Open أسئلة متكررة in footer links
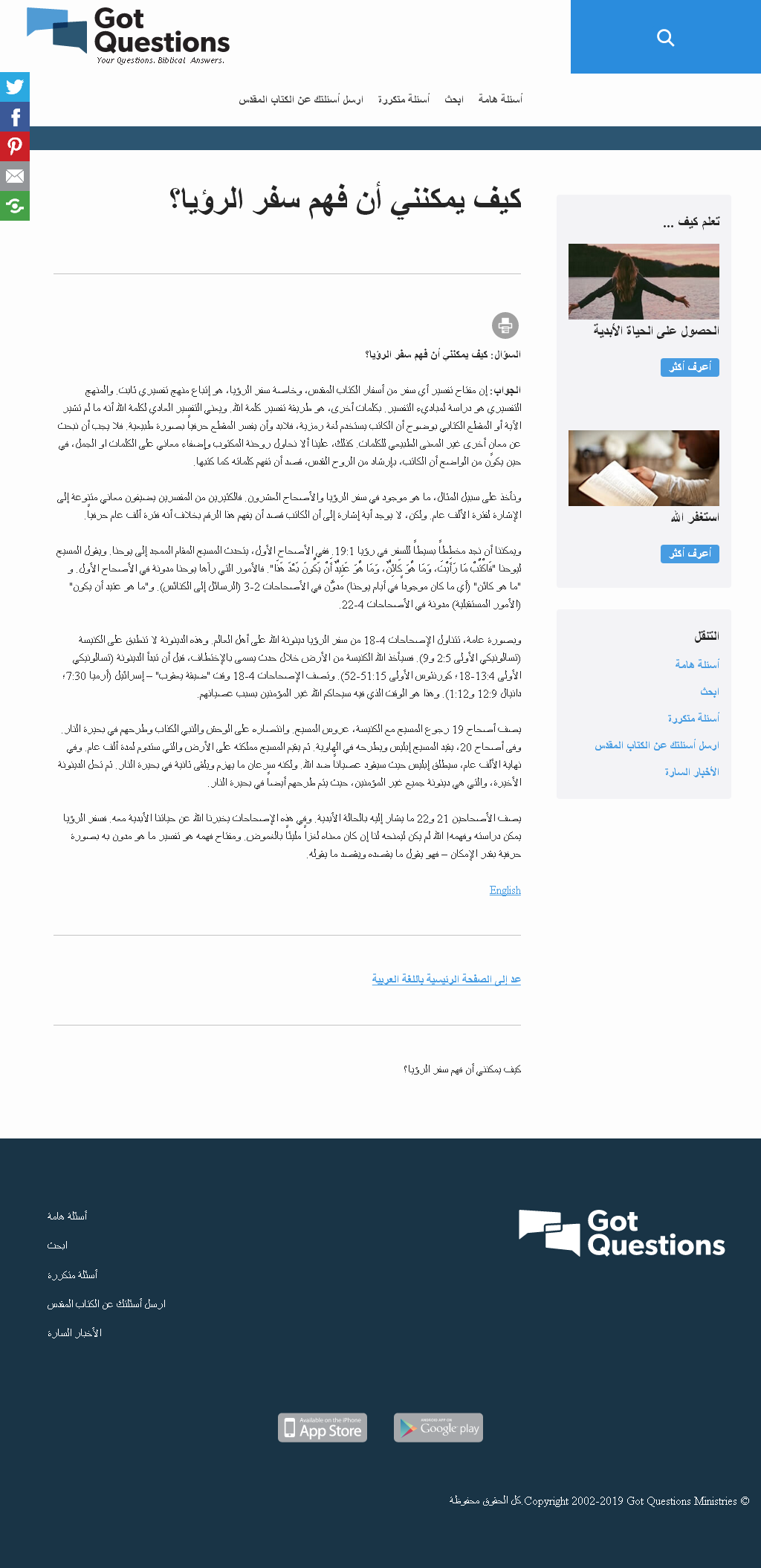 point(72,1275)
